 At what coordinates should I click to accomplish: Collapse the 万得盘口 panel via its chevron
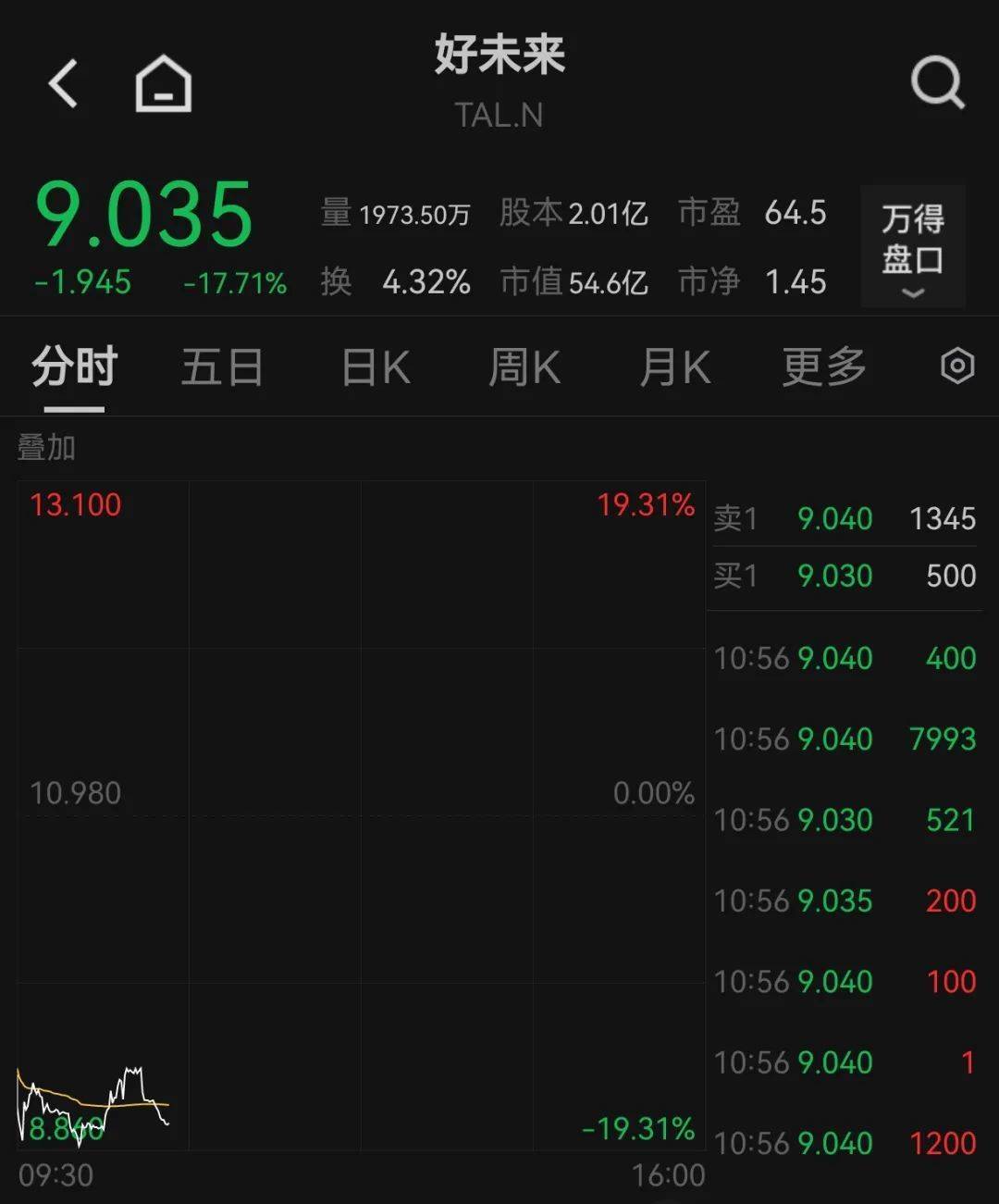pos(913,294)
